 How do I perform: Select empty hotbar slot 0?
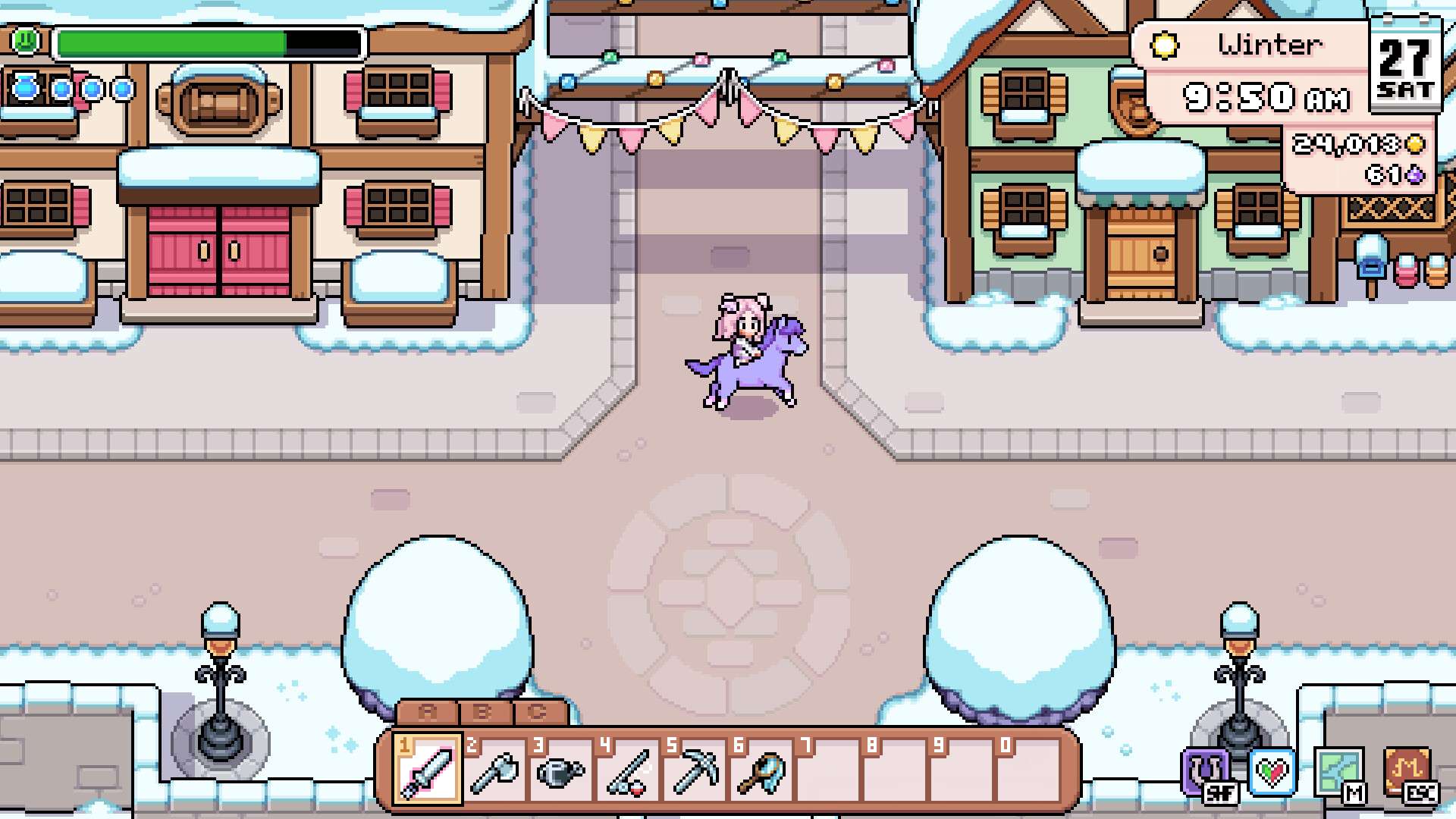click(x=1028, y=770)
